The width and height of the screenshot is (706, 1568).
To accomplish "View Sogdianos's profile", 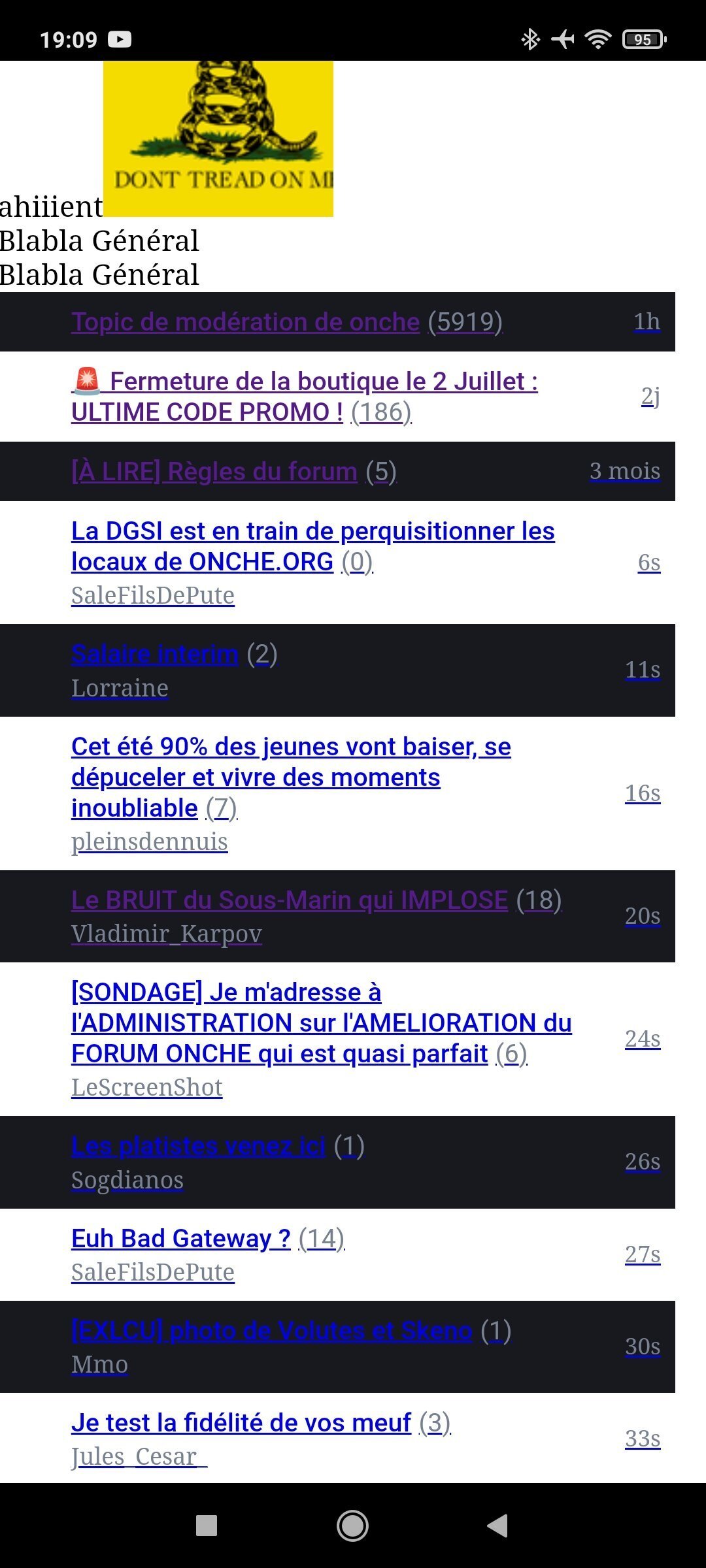I will tap(127, 1180).
